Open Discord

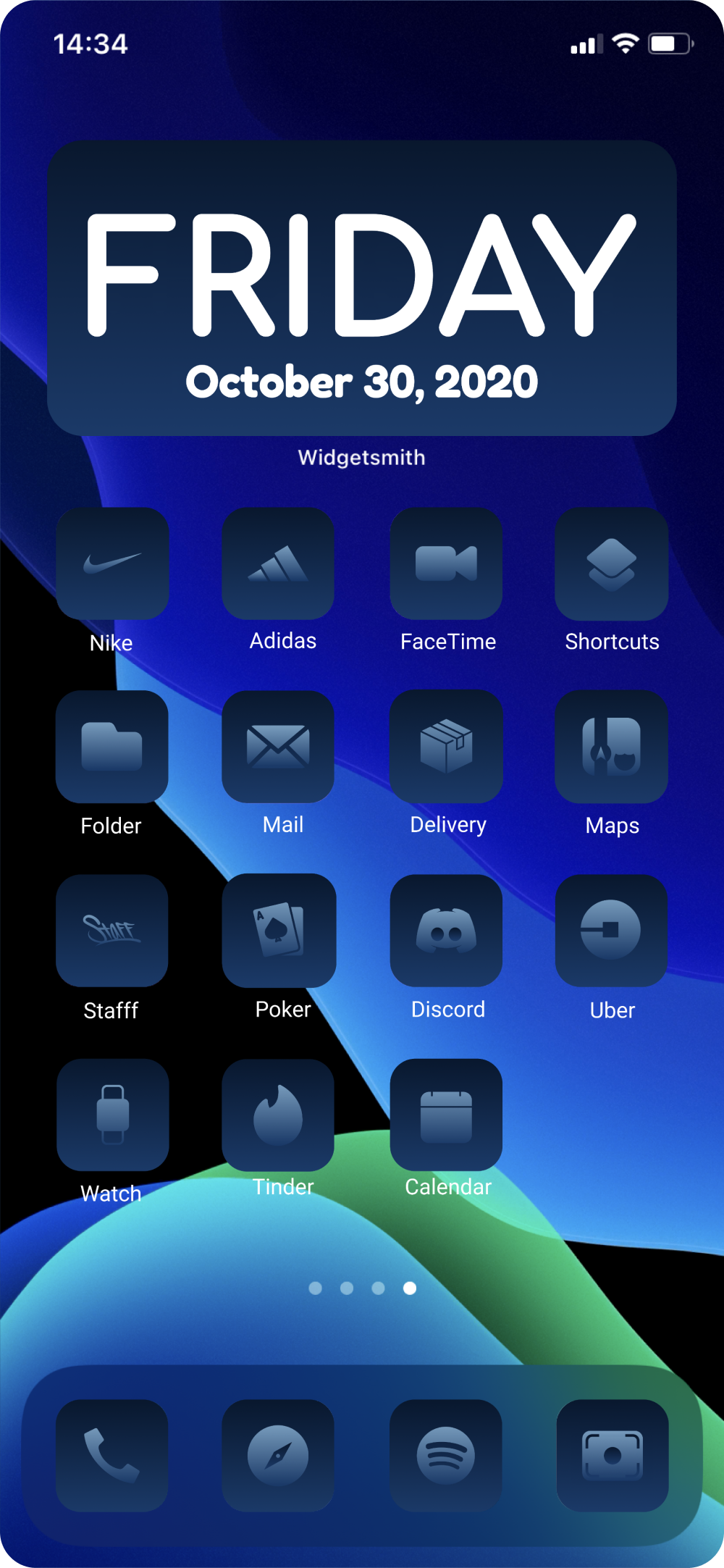coord(446,931)
